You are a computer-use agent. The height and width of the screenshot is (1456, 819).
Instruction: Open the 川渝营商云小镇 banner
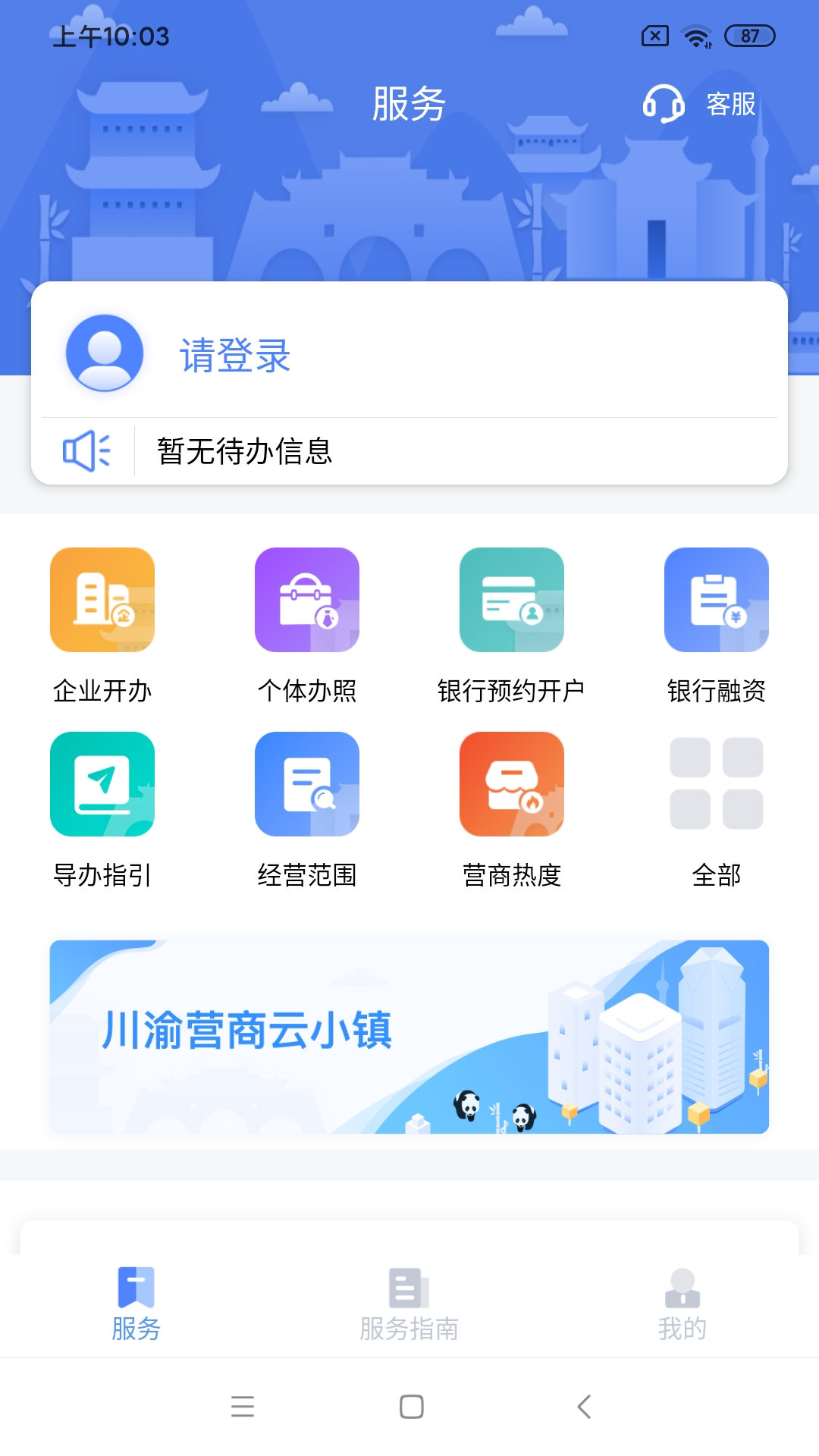(409, 1037)
